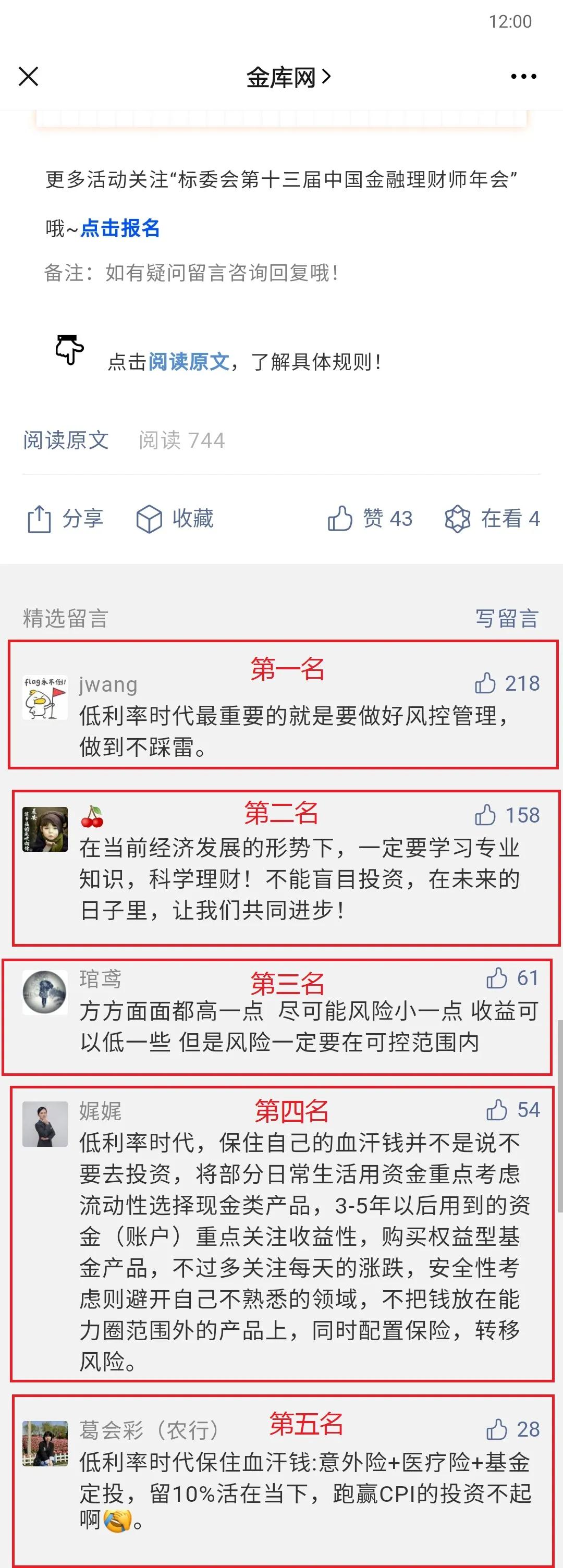Screen dimensions: 563x1568
Task: Close the article page
Action: [x=29, y=77]
